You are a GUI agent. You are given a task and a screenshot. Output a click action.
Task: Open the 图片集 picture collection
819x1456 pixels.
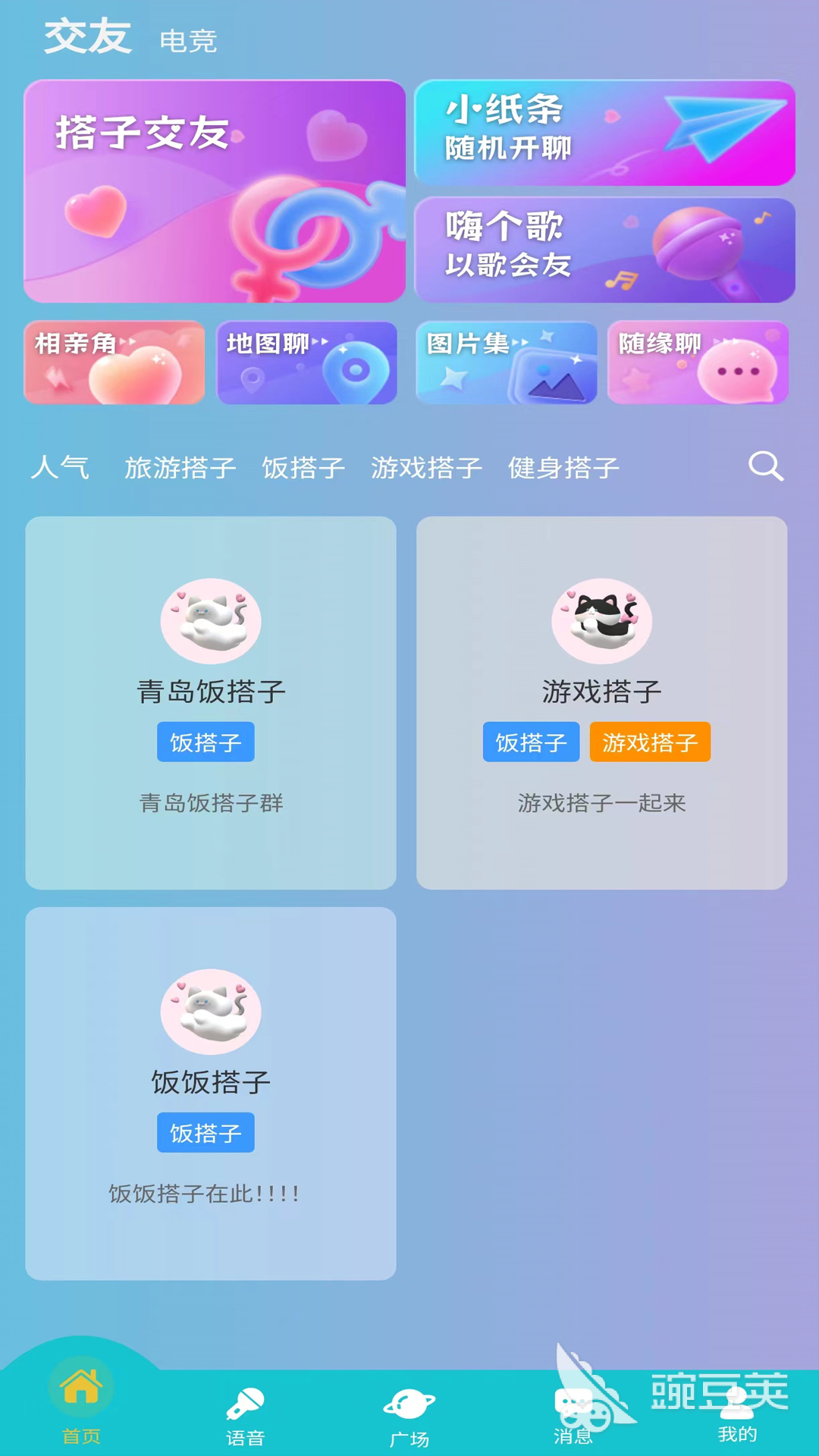pyautogui.click(x=506, y=362)
